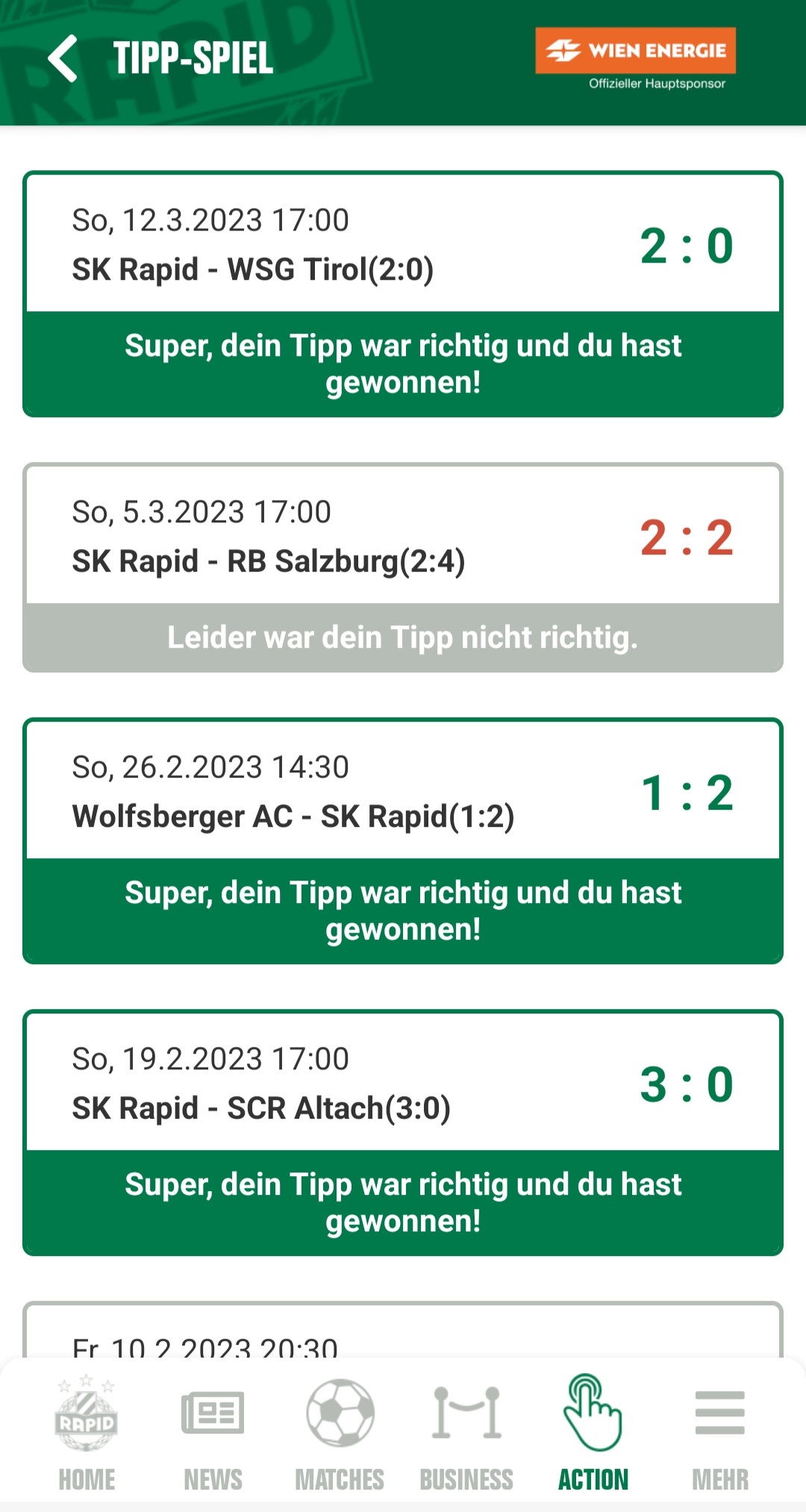This screenshot has height=1512, width=806.
Task: Switch to the Home tab
Action: [87, 1434]
